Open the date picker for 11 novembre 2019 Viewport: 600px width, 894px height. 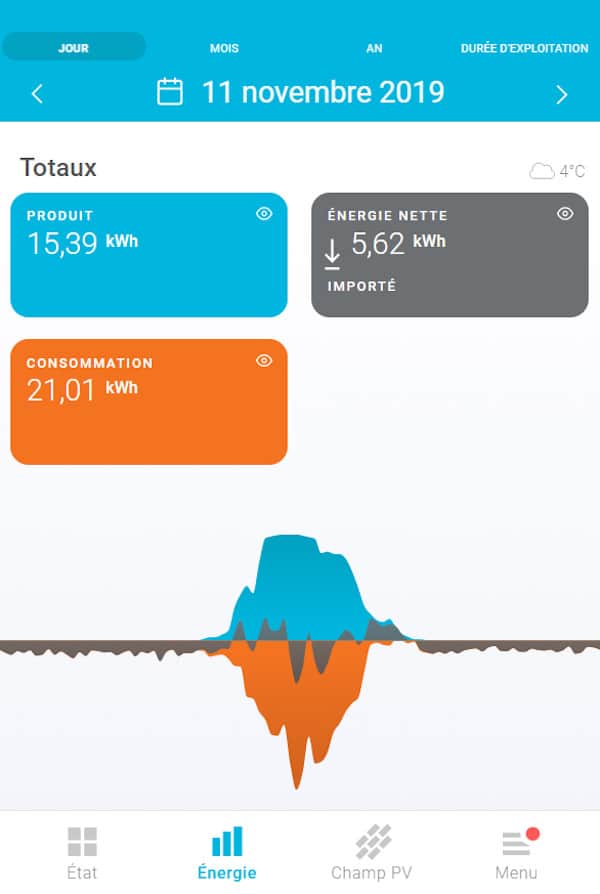click(300, 93)
